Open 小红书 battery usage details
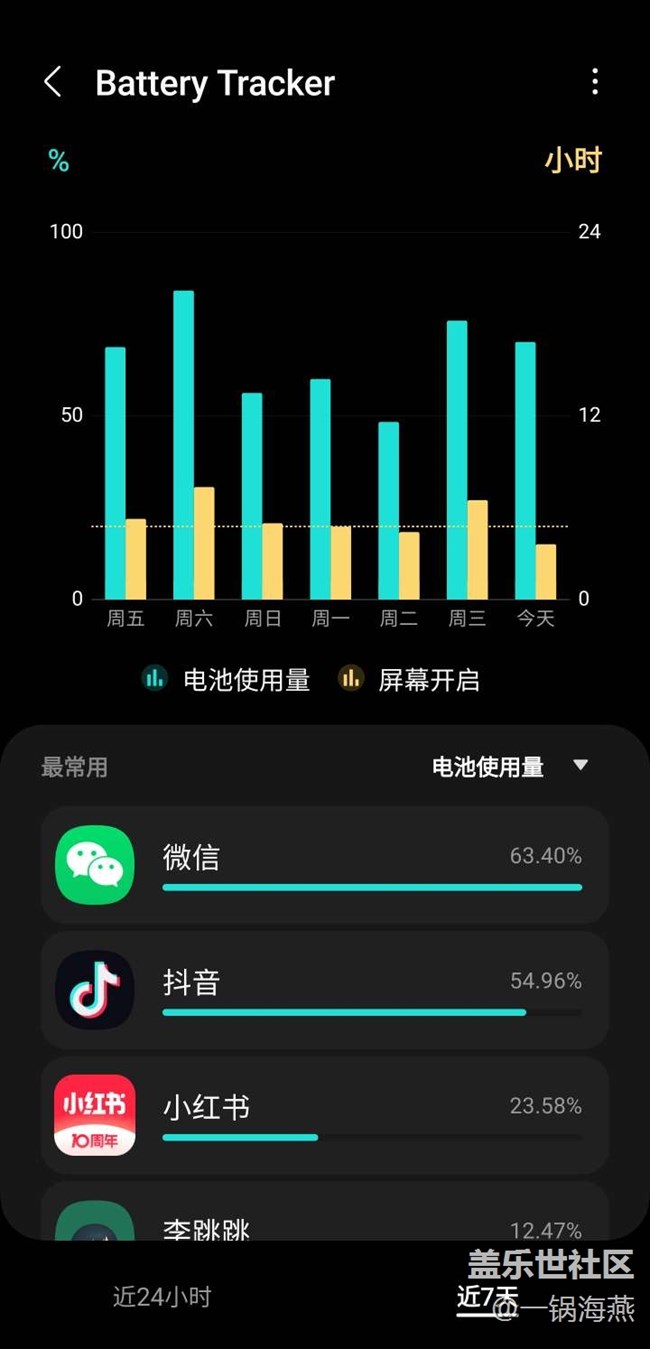This screenshot has width=650, height=1349. [325, 1115]
